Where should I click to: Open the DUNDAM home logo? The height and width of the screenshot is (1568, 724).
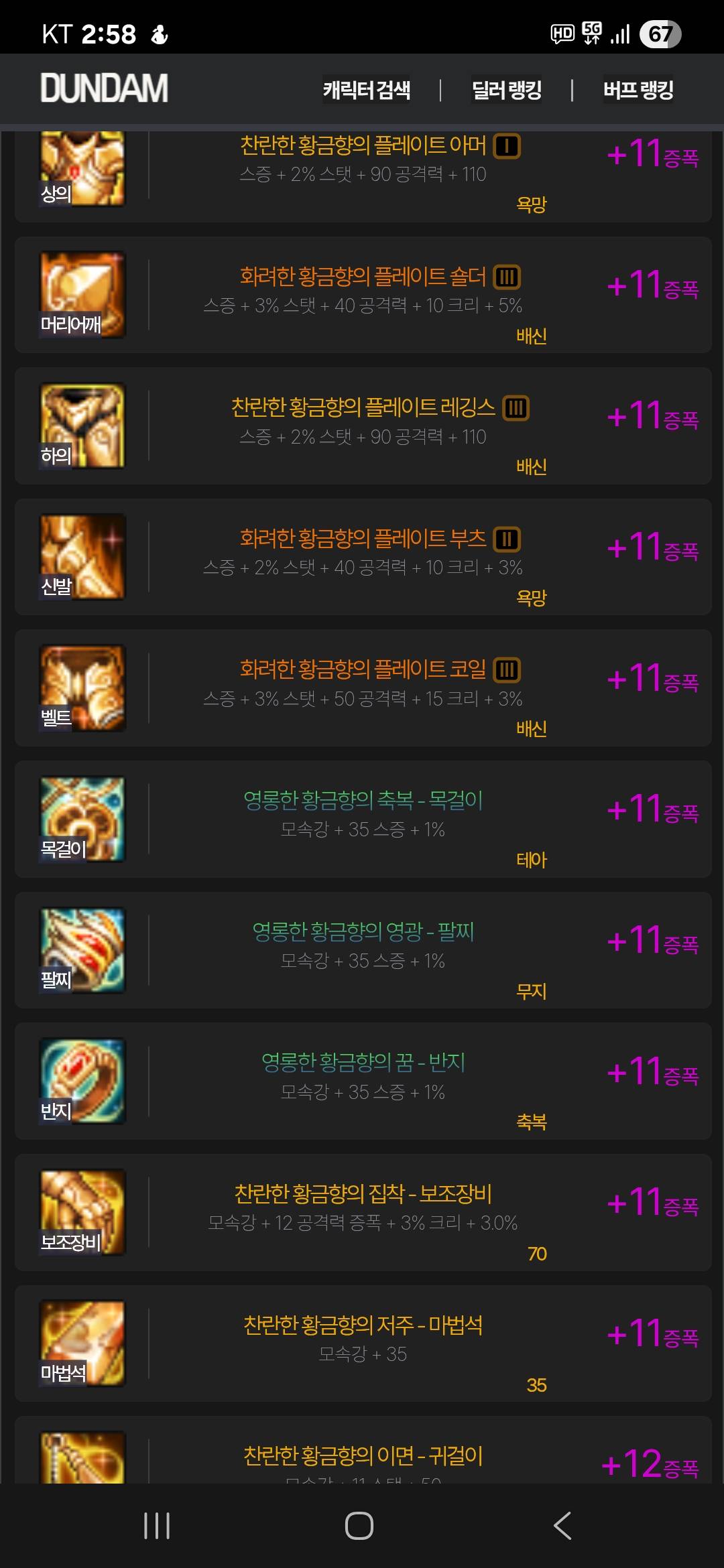click(104, 88)
